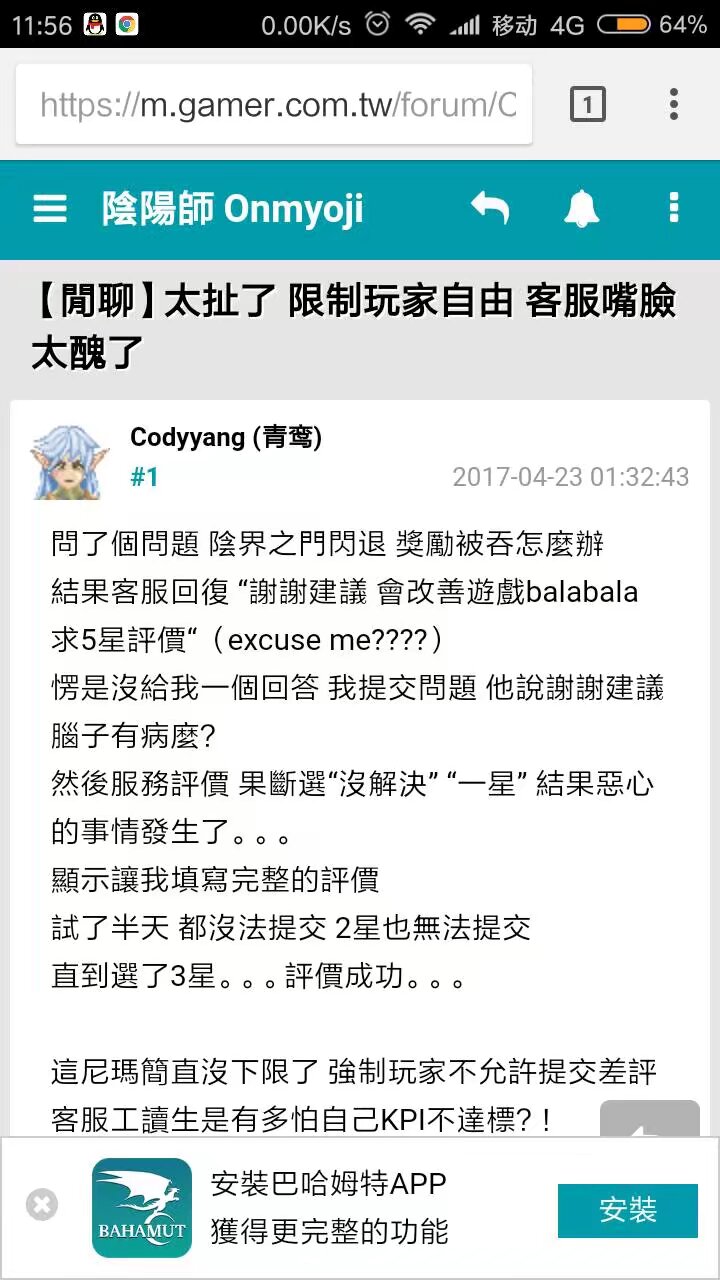The height and width of the screenshot is (1280, 720).
Task: Tap the grey back-to-top floating button
Action: (x=650, y=1118)
